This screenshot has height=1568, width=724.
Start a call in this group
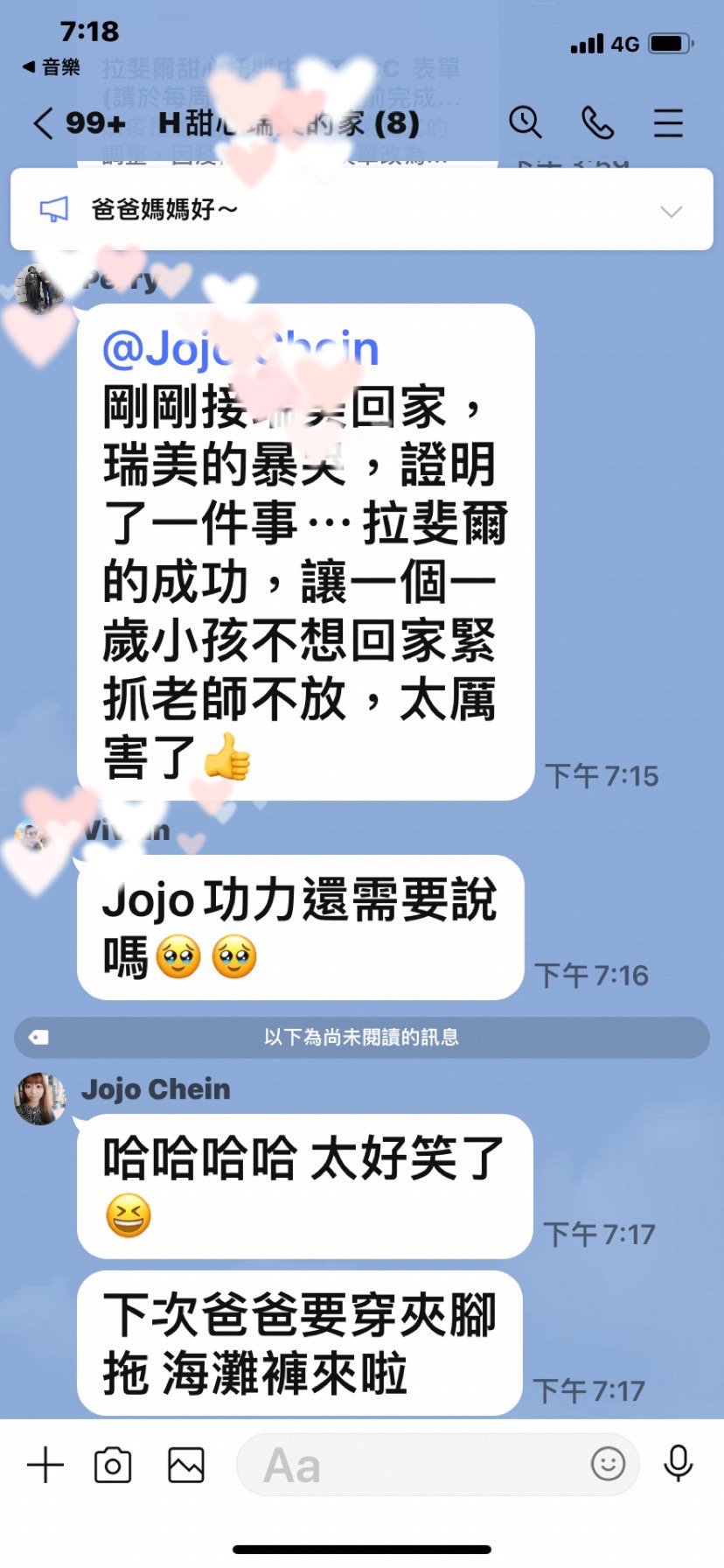(x=598, y=122)
